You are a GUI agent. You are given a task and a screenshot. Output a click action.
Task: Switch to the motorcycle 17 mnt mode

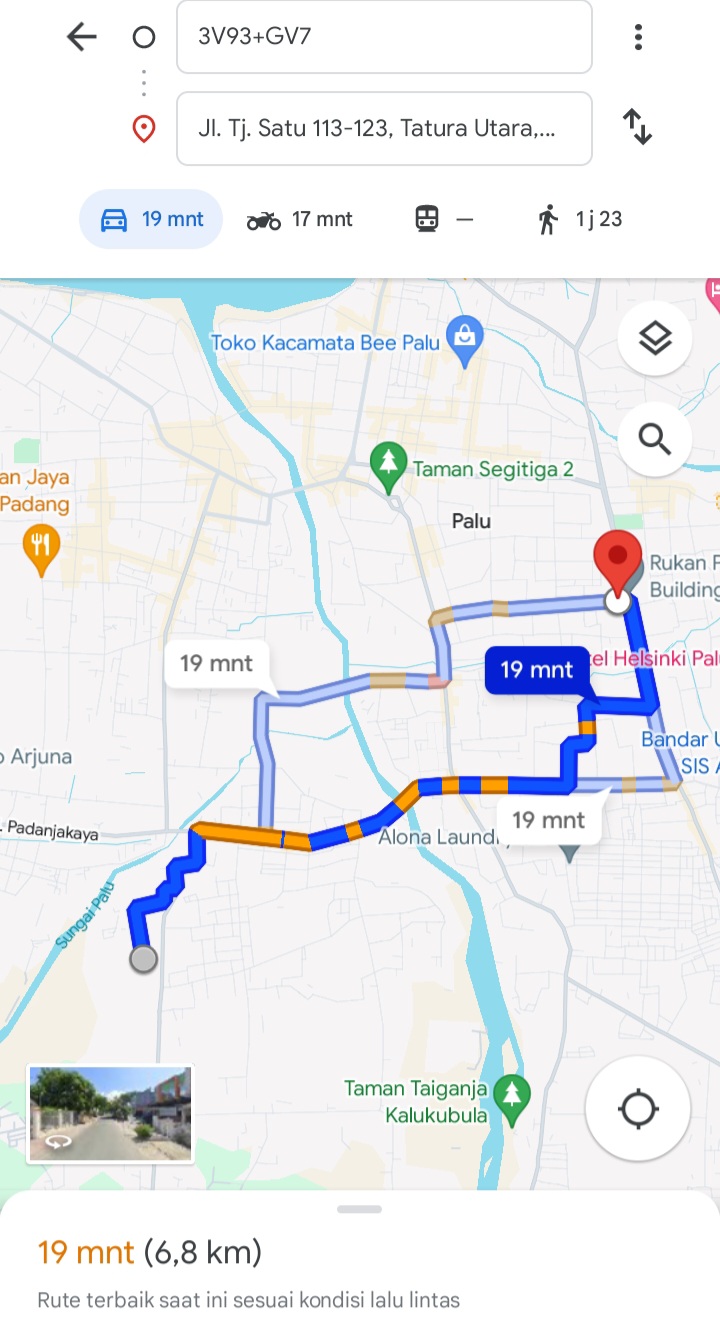(300, 219)
